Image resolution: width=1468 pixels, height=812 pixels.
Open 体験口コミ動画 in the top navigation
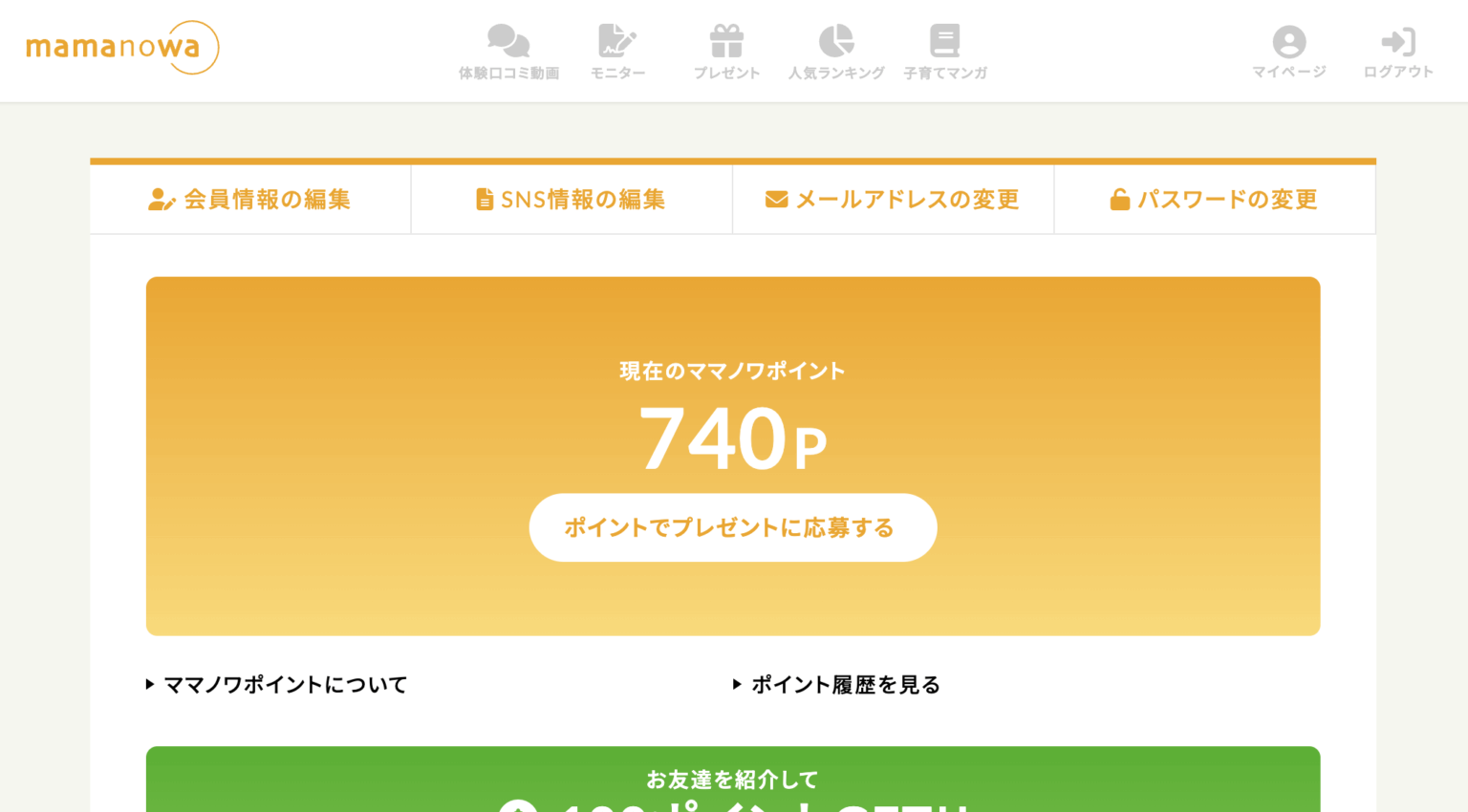pos(508,52)
